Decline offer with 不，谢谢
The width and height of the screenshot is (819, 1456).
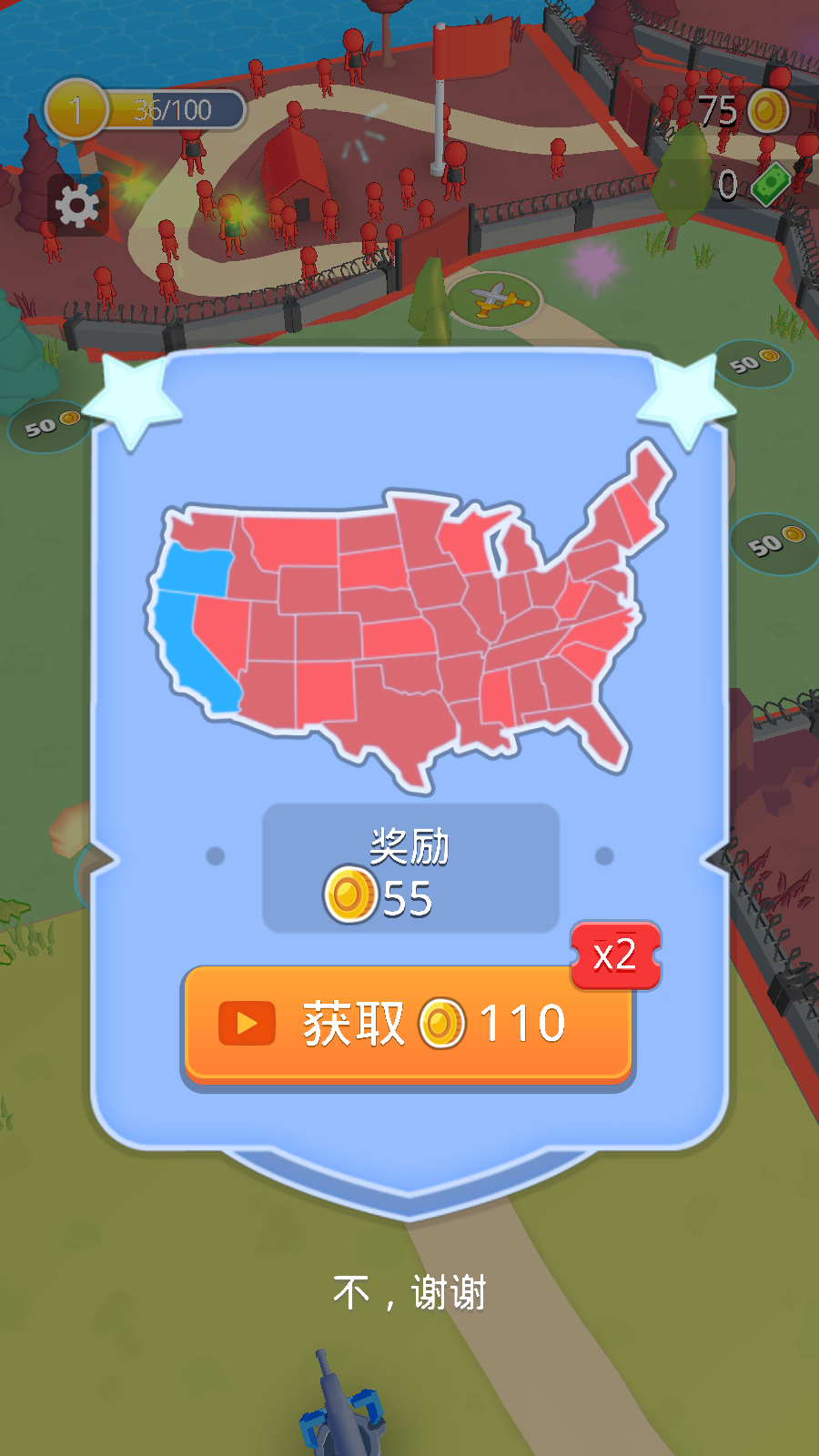click(409, 1293)
